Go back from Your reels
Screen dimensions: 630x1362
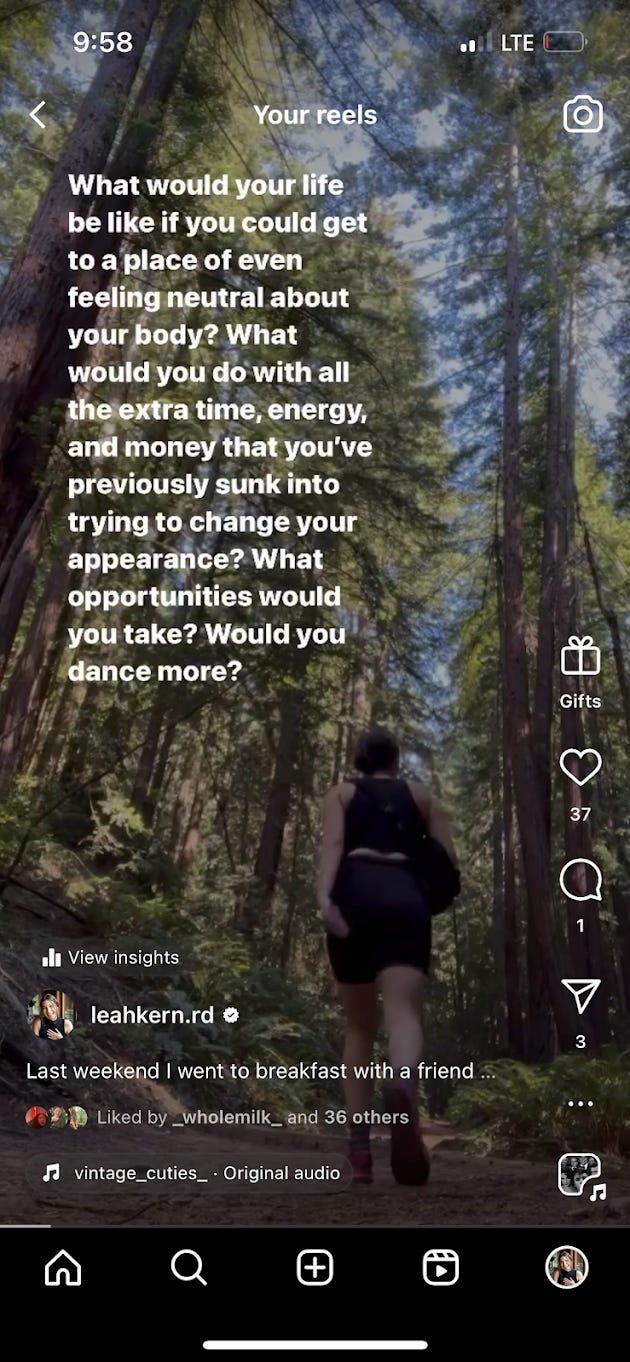pos(38,115)
